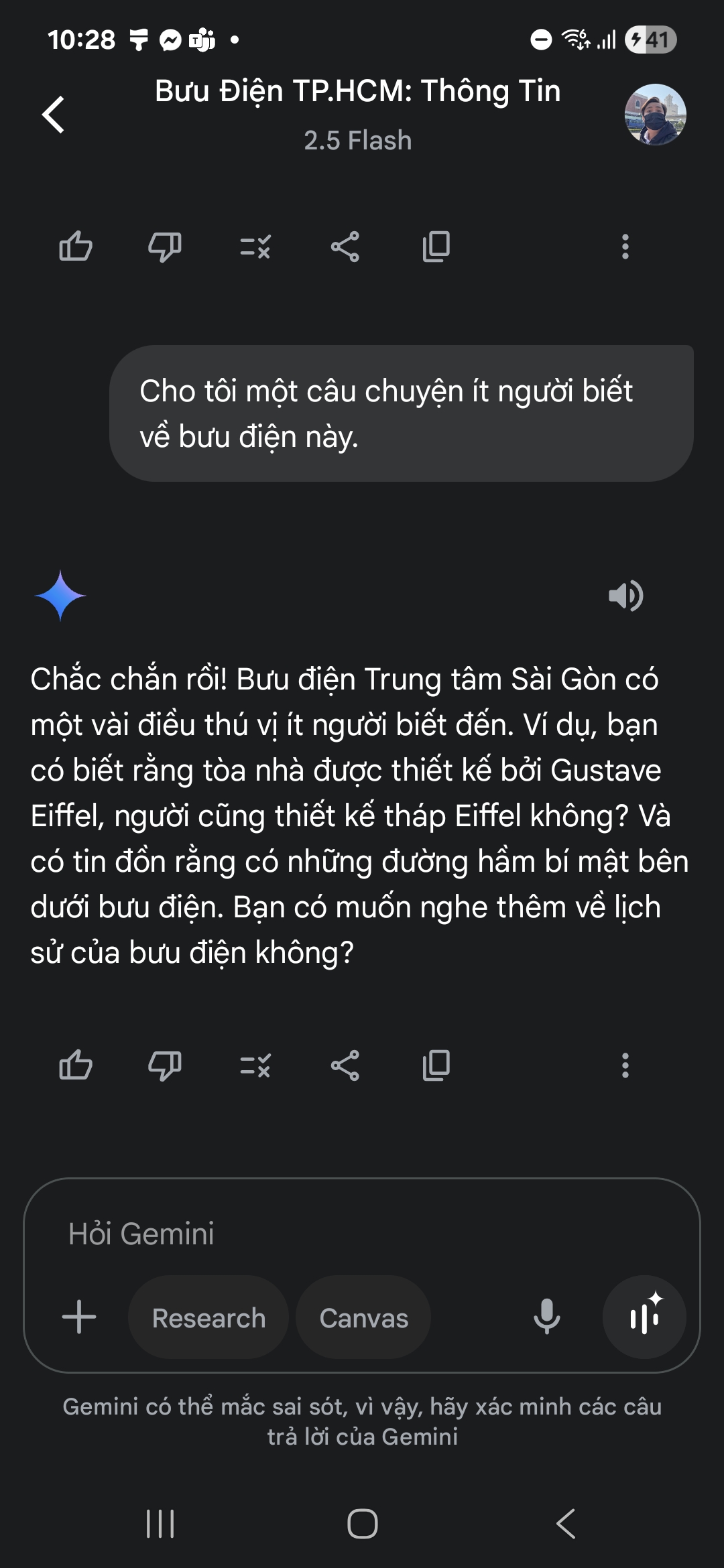
Task: Start voice input with the microphone
Action: pos(546,1317)
